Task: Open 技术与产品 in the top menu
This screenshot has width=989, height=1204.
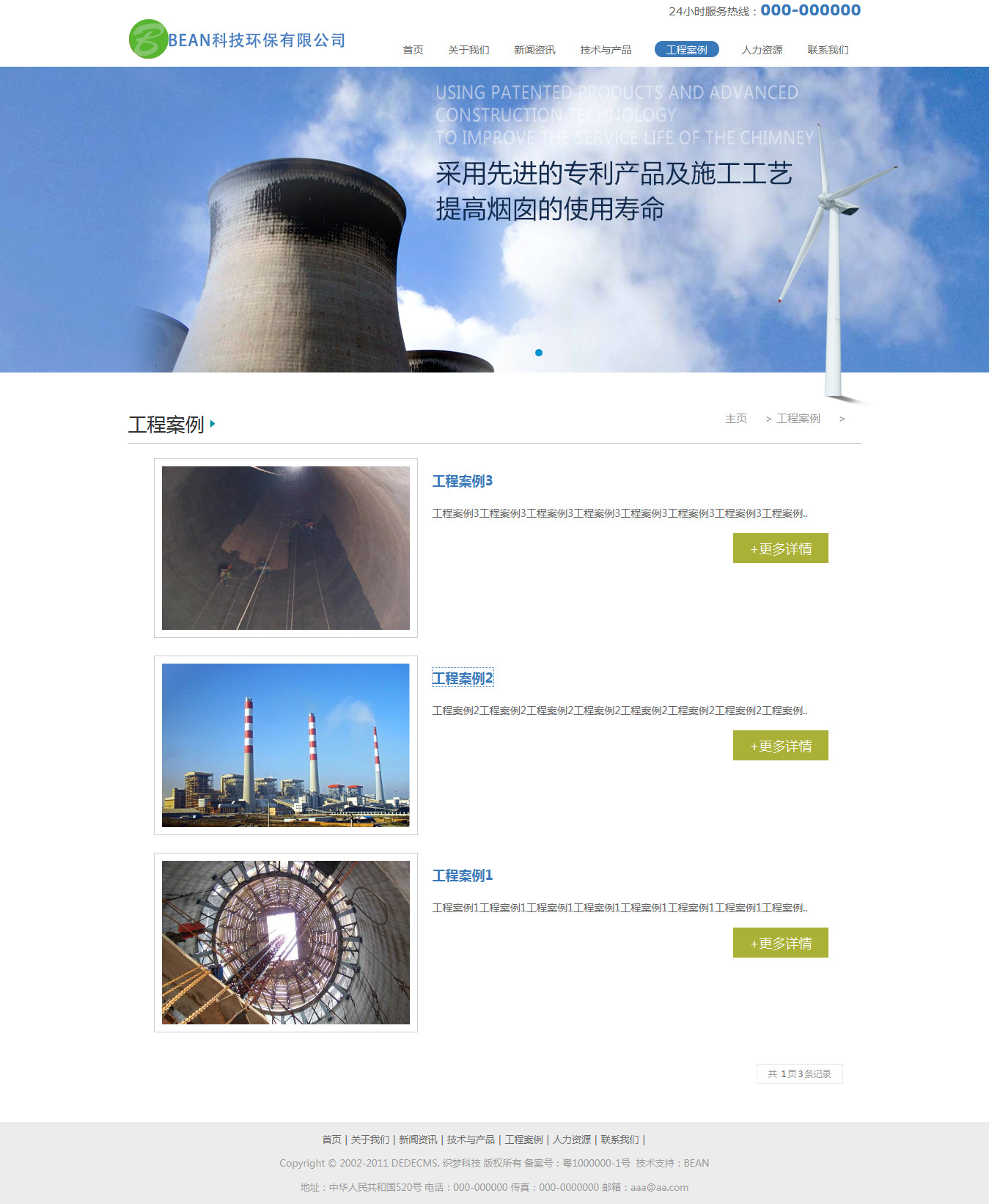Action: point(606,50)
